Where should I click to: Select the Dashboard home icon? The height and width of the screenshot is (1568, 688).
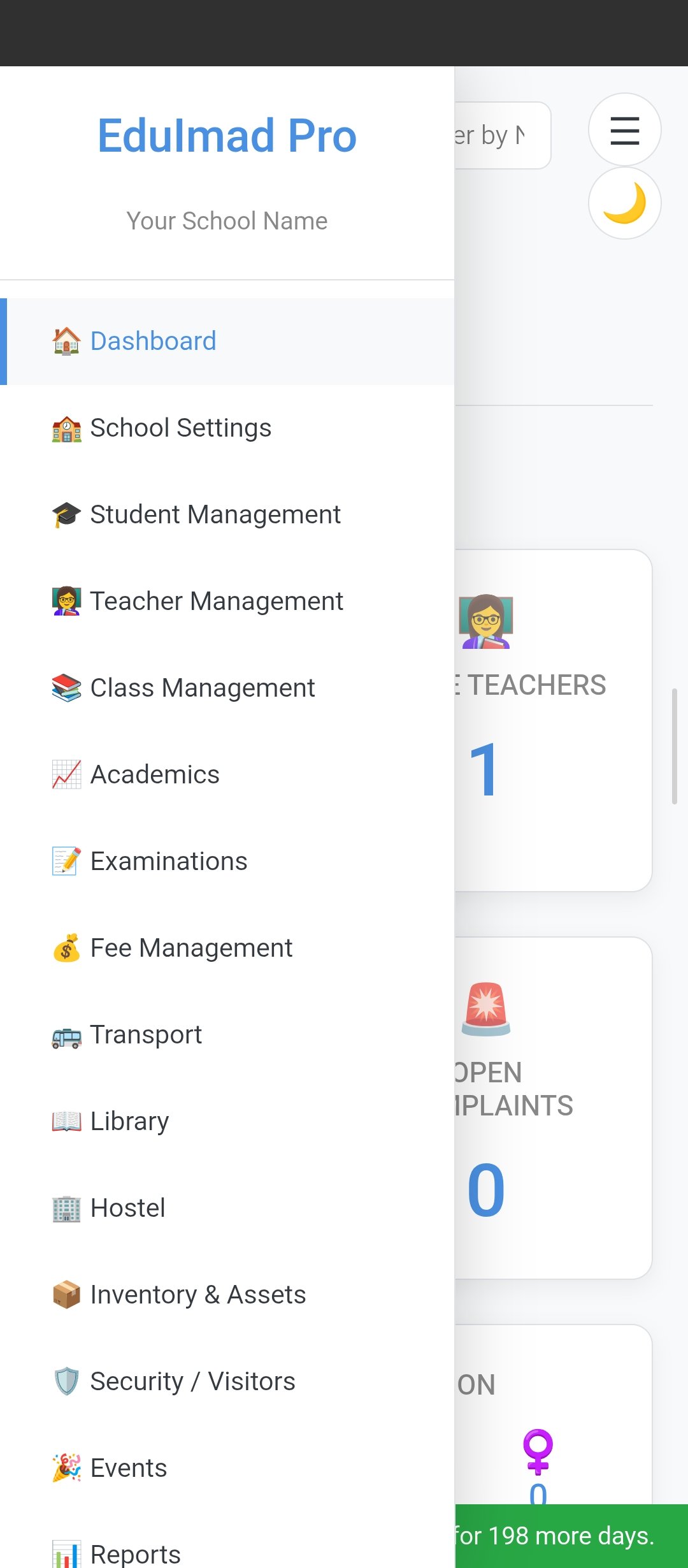[x=66, y=340]
